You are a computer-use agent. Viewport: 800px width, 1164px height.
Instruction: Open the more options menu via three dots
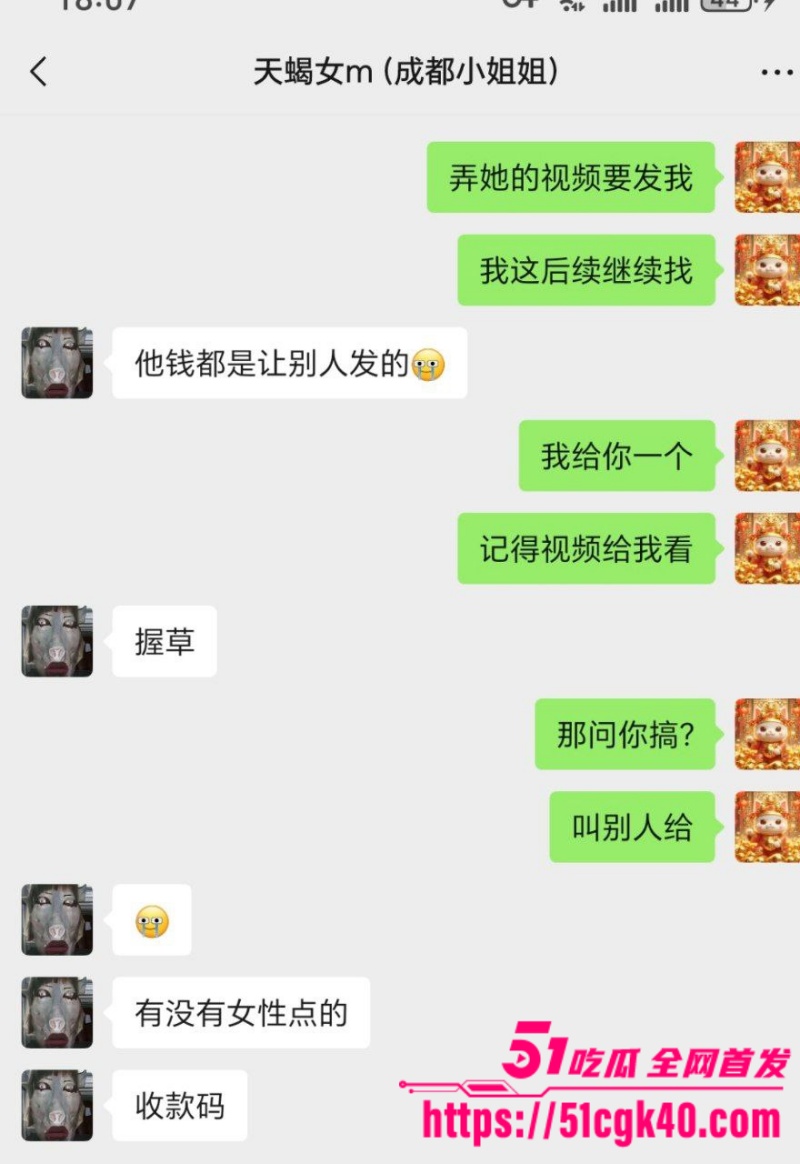(775, 71)
